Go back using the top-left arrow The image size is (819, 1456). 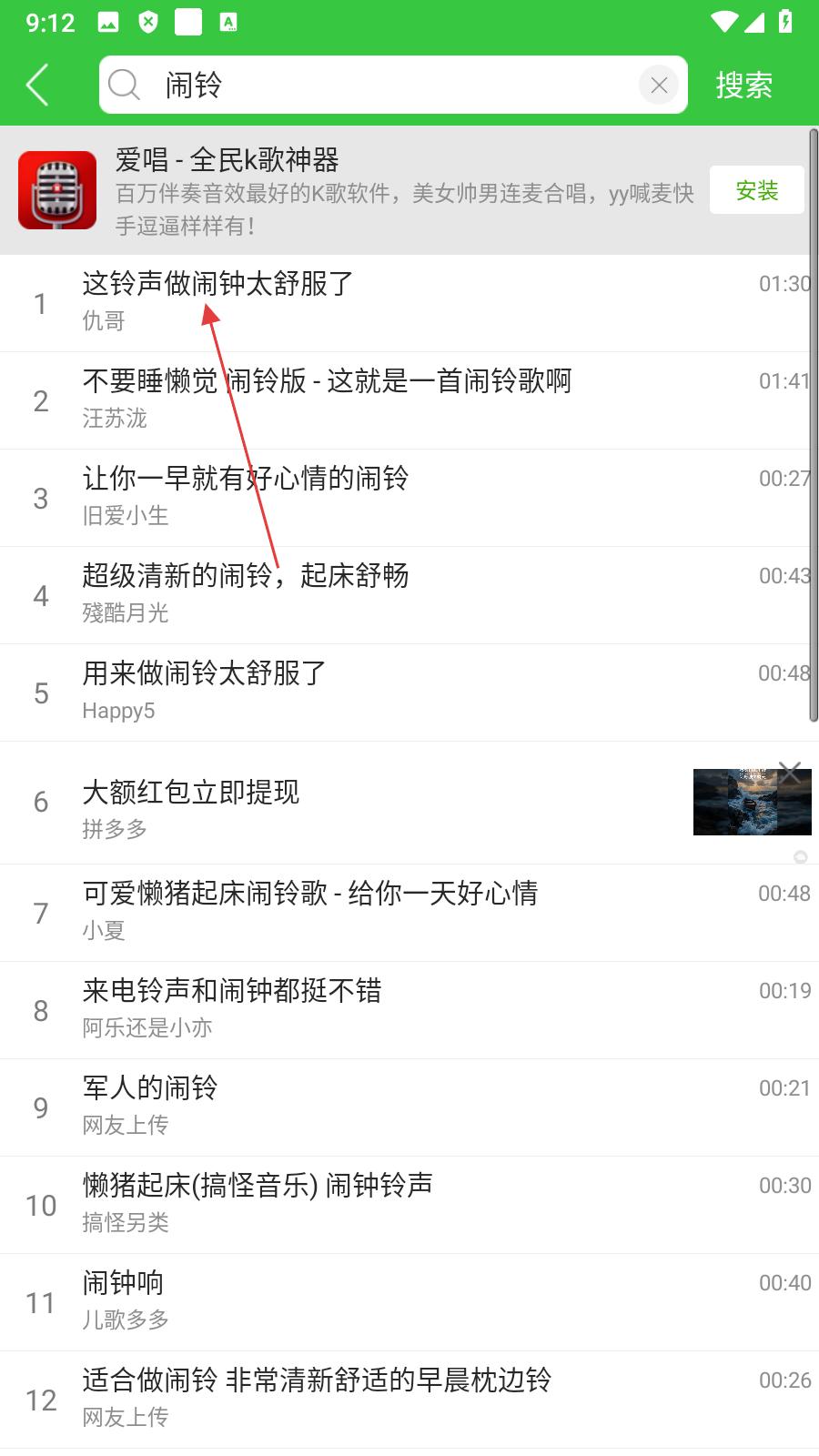[x=37, y=86]
